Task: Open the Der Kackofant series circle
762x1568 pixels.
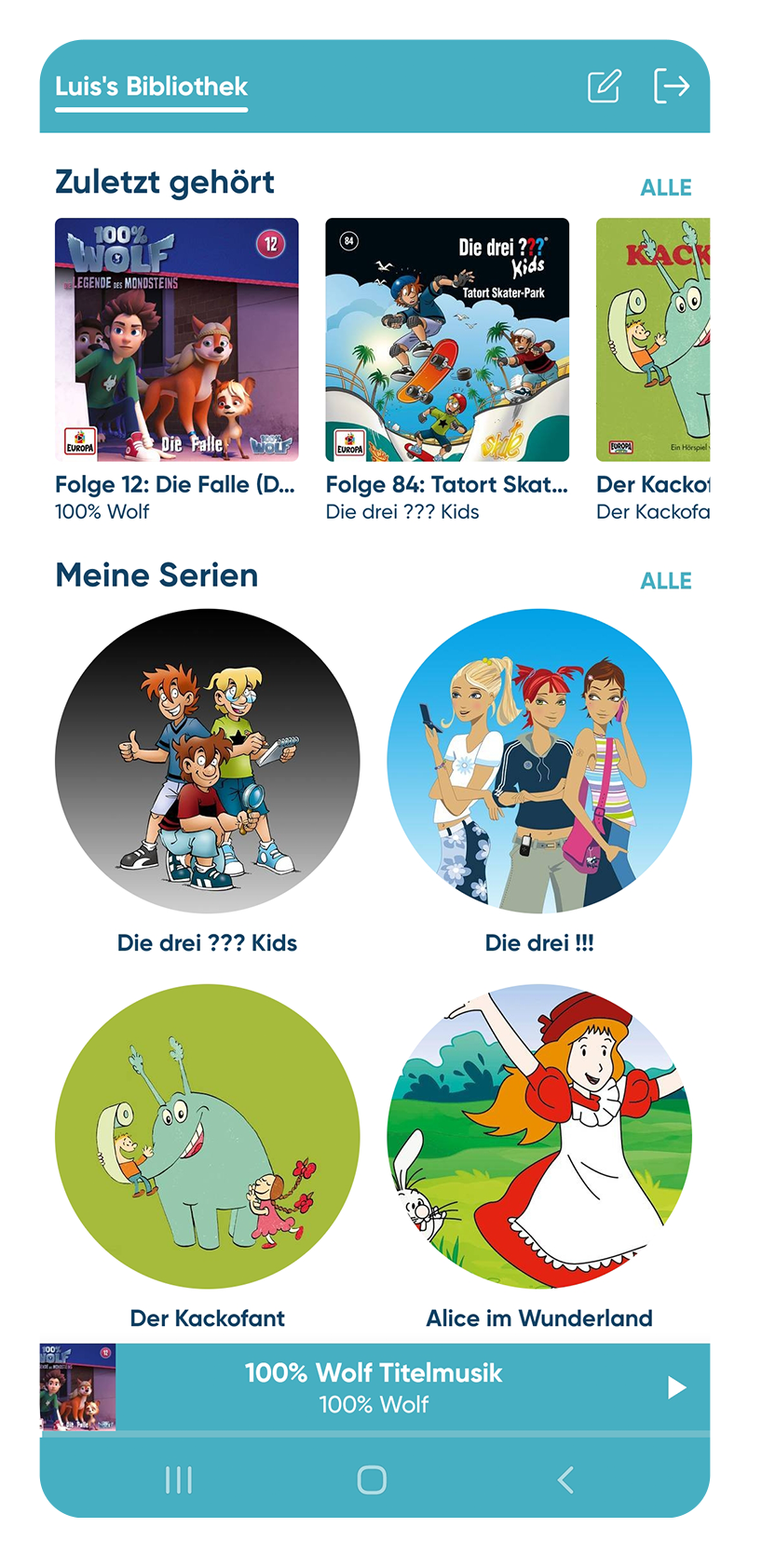Action: click(x=207, y=1136)
